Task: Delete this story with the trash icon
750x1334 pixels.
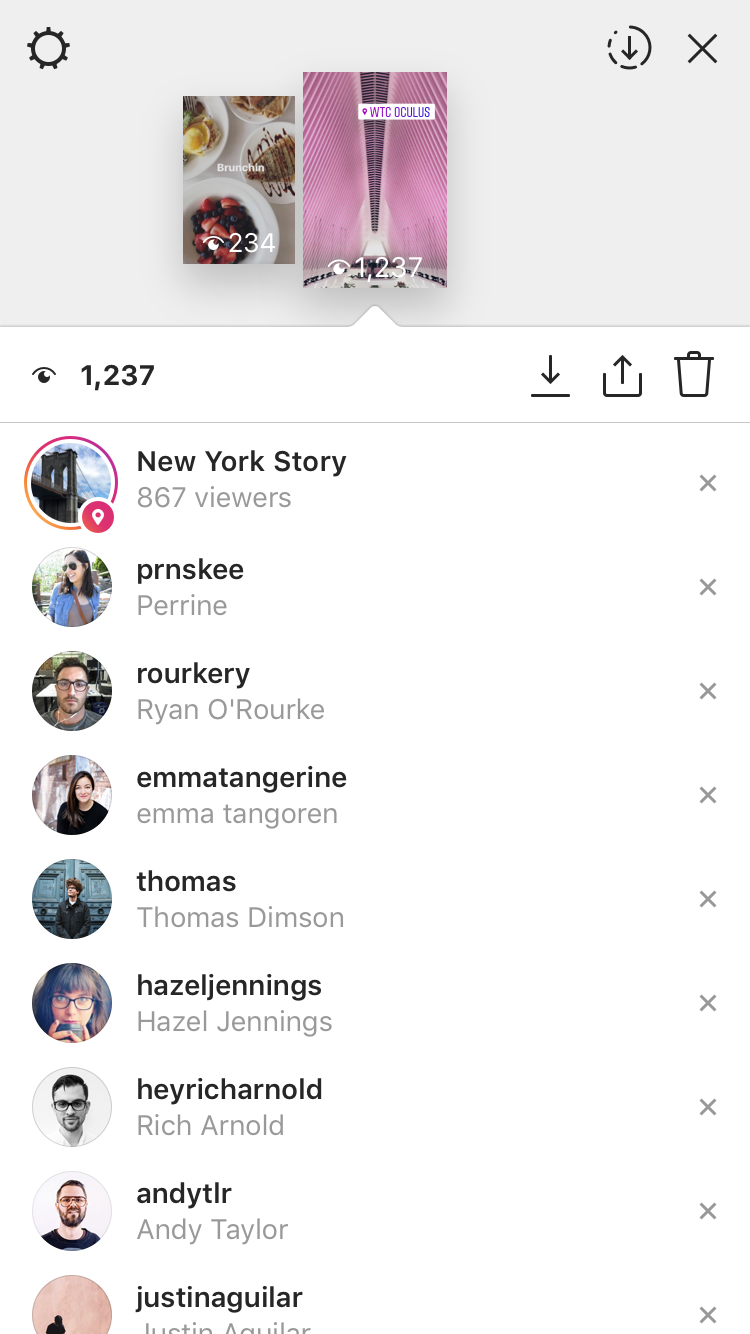Action: point(694,376)
